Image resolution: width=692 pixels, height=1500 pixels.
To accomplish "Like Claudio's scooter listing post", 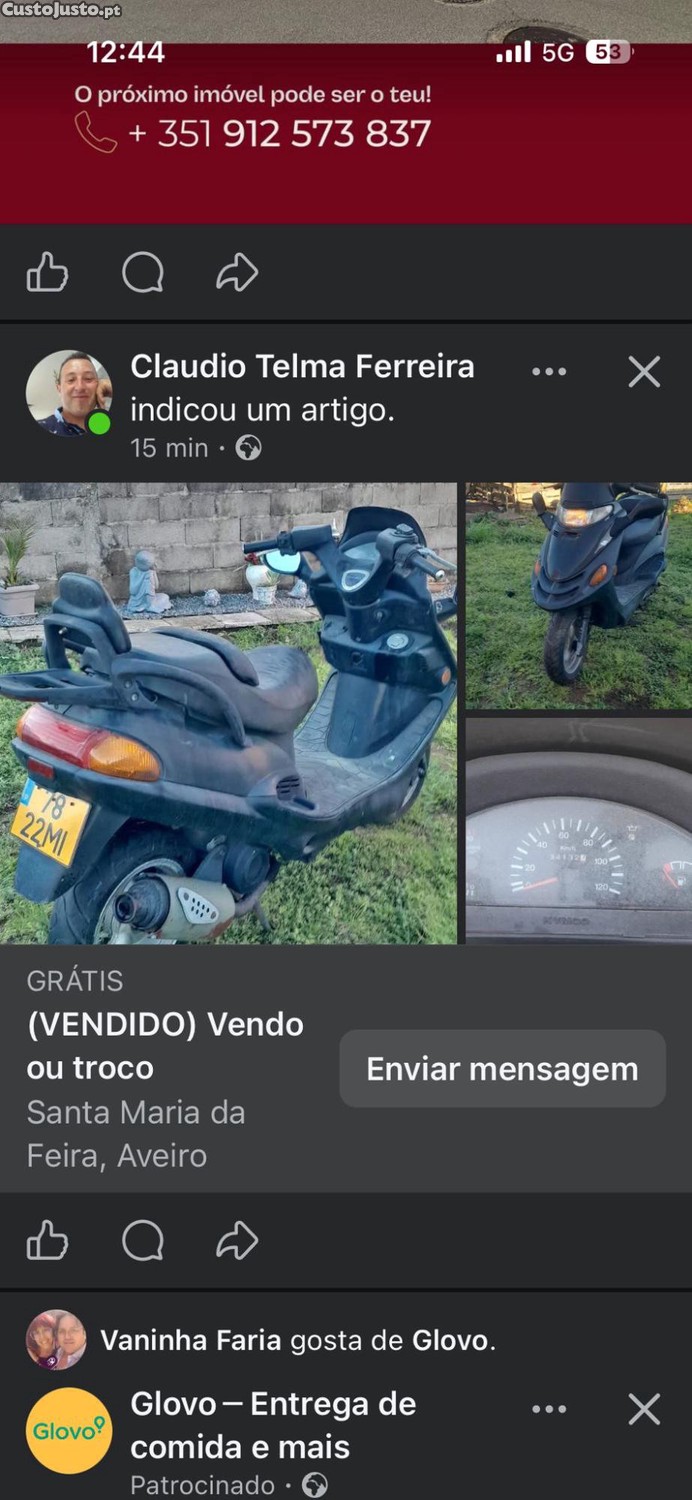I will pyautogui.click(x=47, y=1242).
